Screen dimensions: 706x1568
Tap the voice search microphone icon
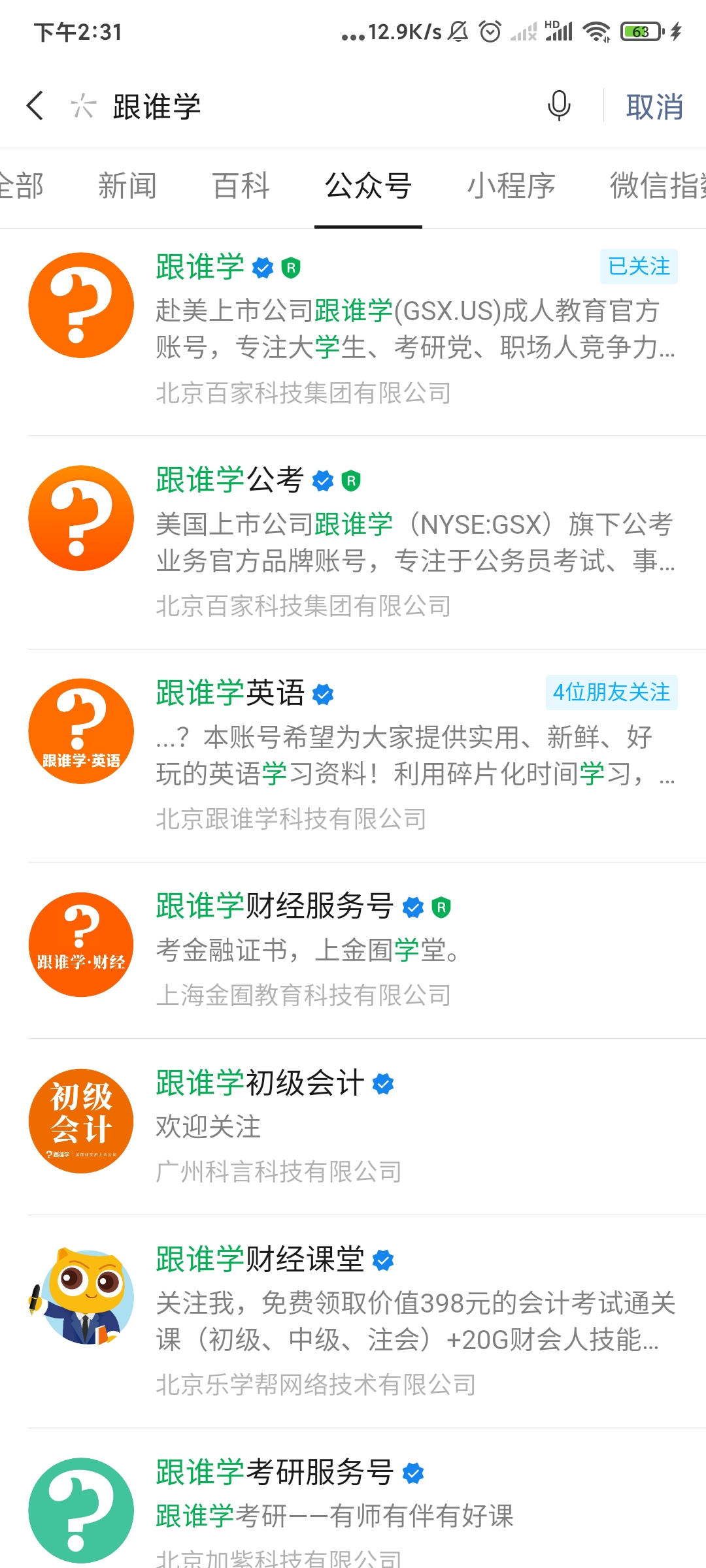[559, 105]
